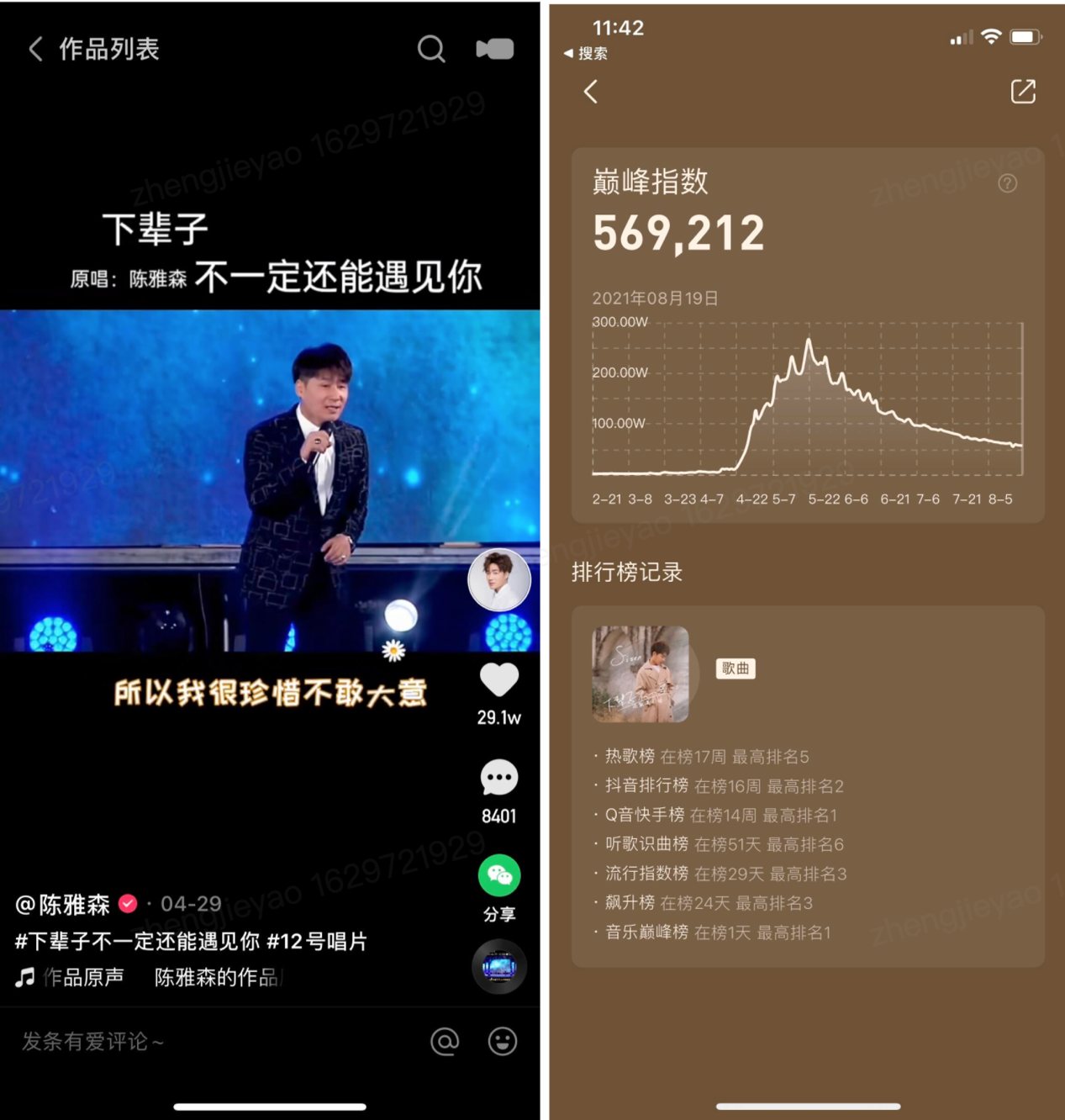Tap the search icon on the works list page
The height and width of the screenshot is (1120, 1065).
431,49
